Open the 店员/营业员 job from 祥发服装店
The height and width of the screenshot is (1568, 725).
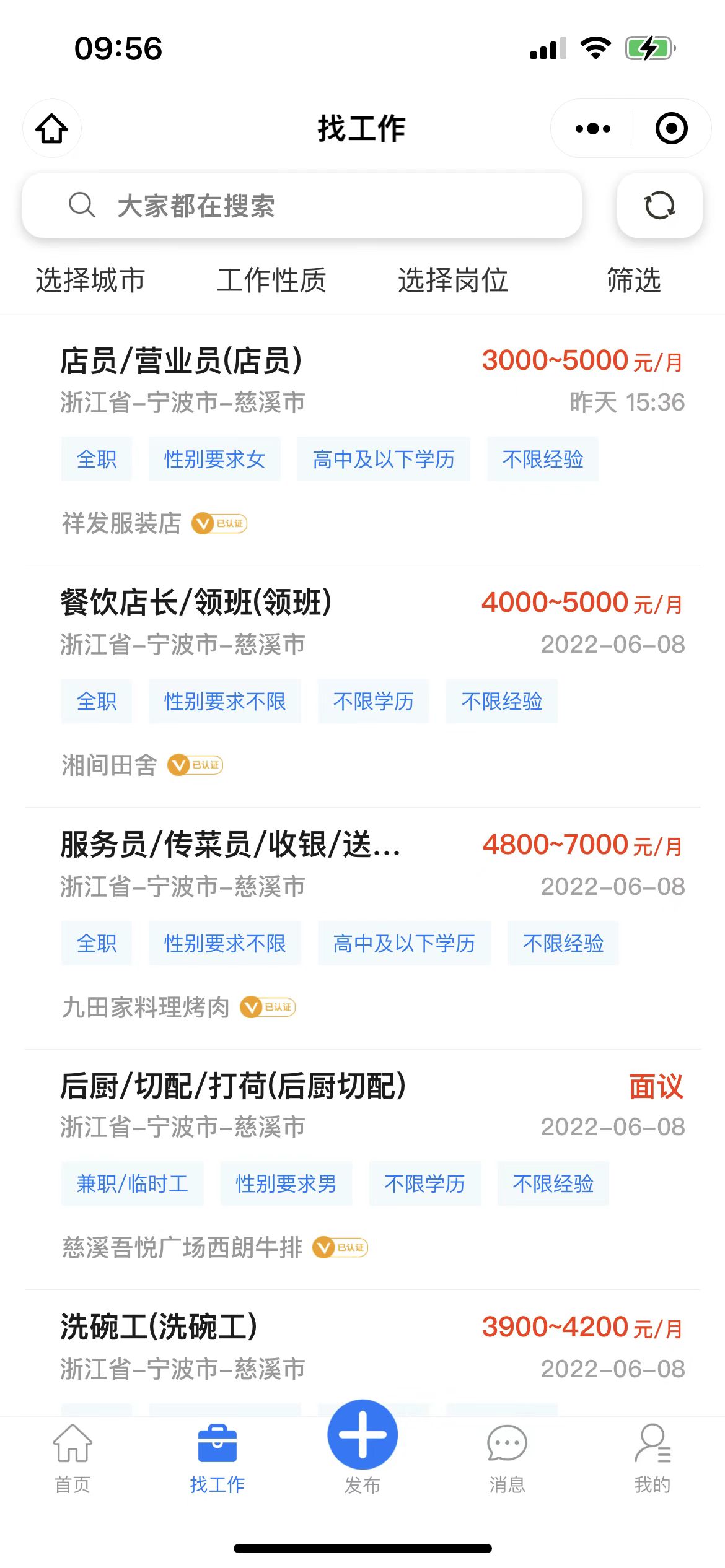(x=181, y=360)
